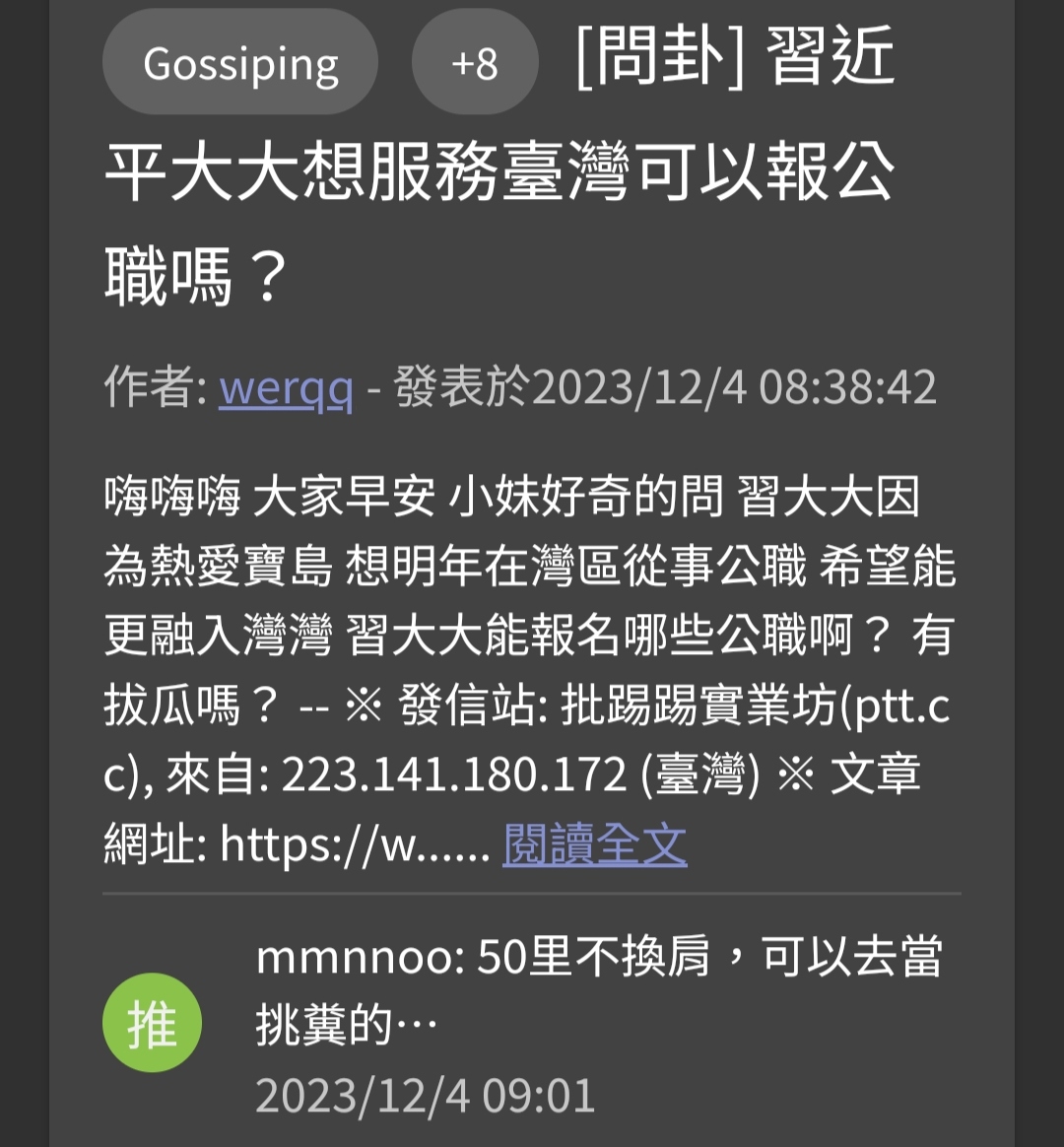Tap the Gossiping board chip
The image size is (1064, 1147).
[240, 64]
